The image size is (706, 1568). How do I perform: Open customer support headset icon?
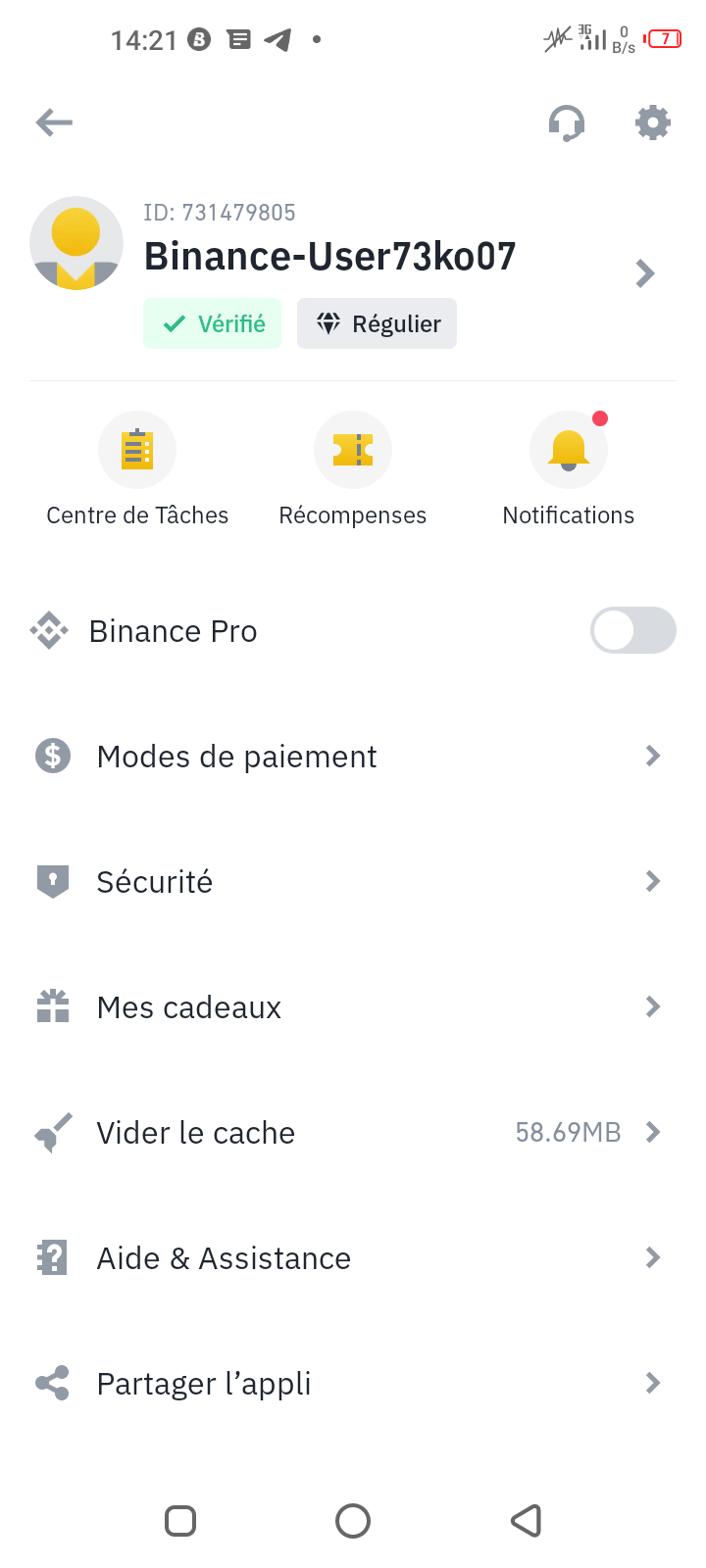(566, 123)
